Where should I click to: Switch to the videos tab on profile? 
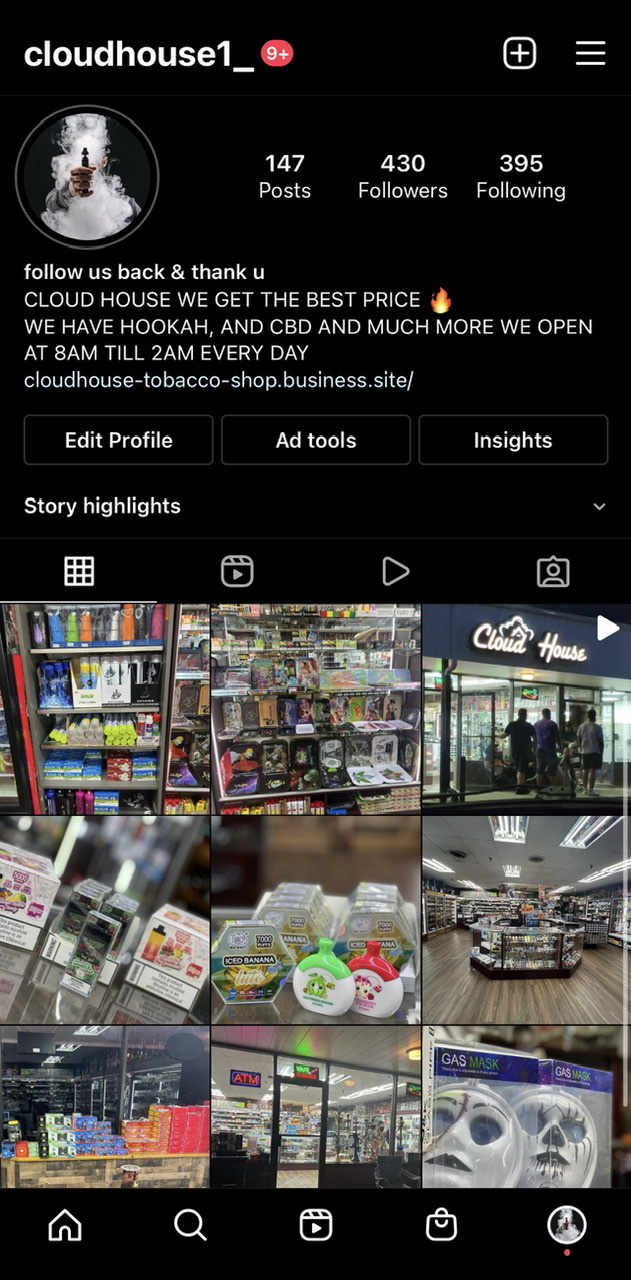[395, 571]
